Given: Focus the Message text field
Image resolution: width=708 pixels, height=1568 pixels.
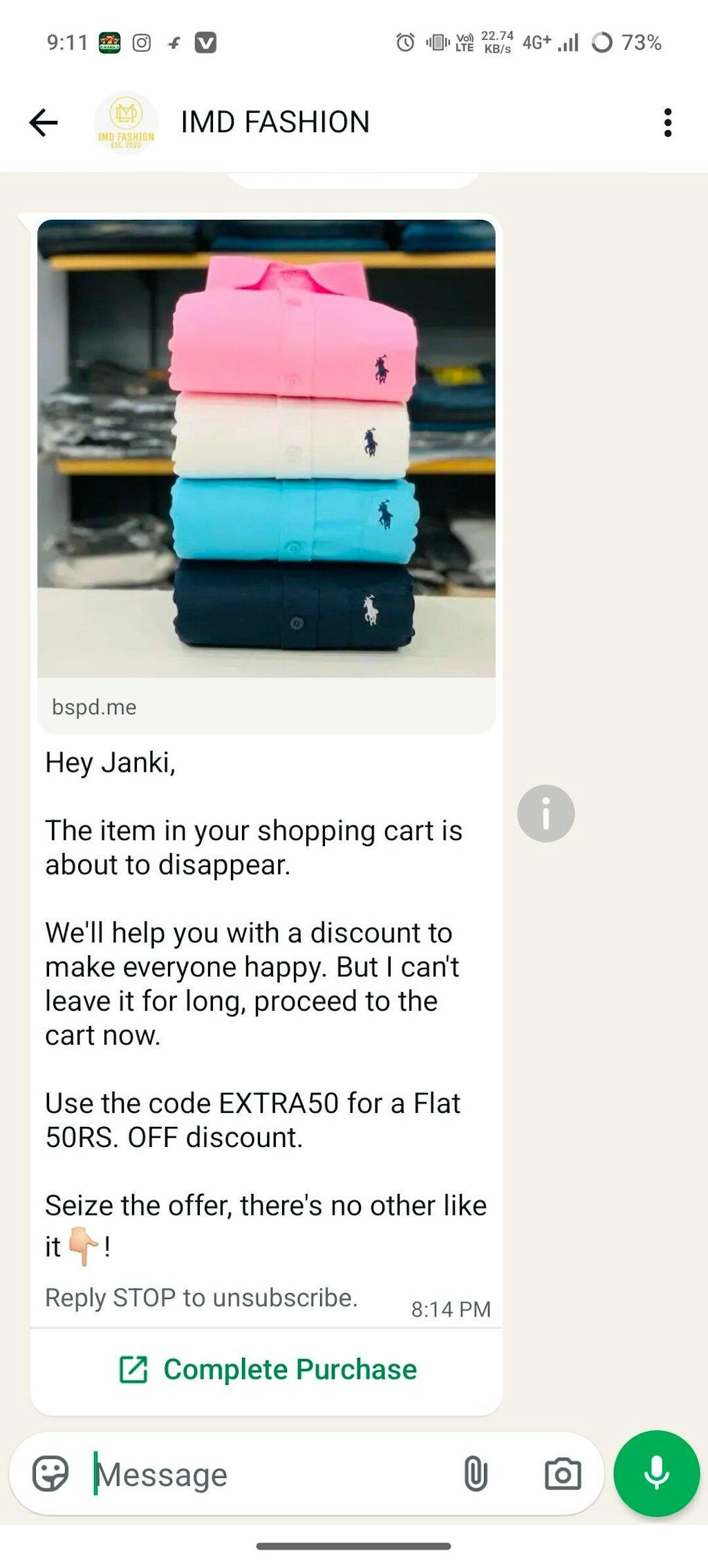Looking at the screenshot, I should 270,1475.
